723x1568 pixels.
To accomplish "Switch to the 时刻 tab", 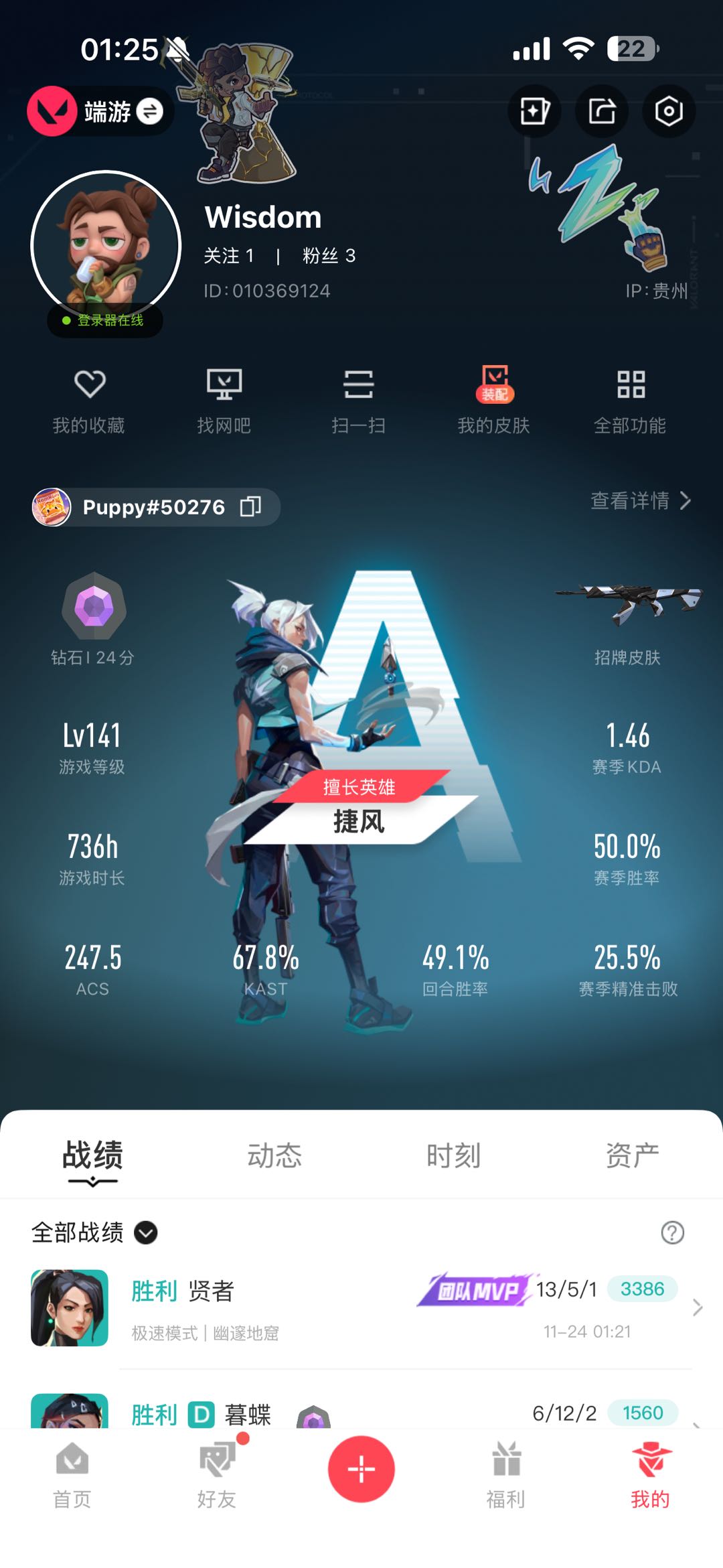I will click(x=454, y=1155).
